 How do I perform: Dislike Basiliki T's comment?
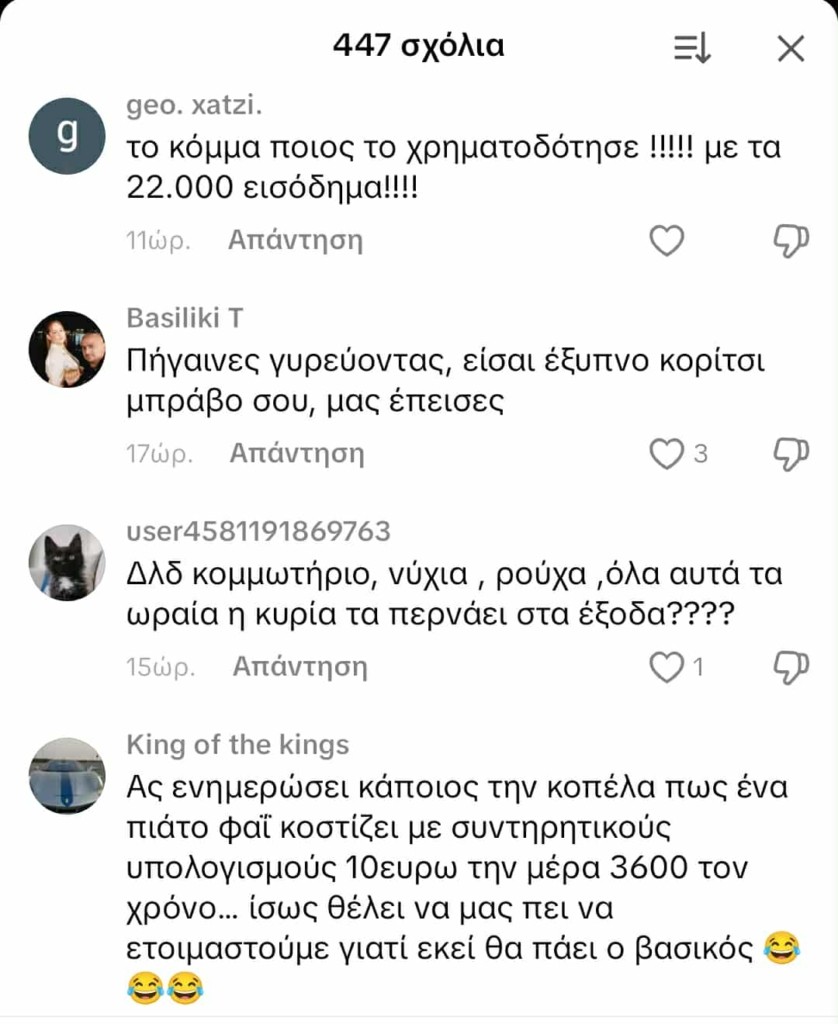click(791, 454)
